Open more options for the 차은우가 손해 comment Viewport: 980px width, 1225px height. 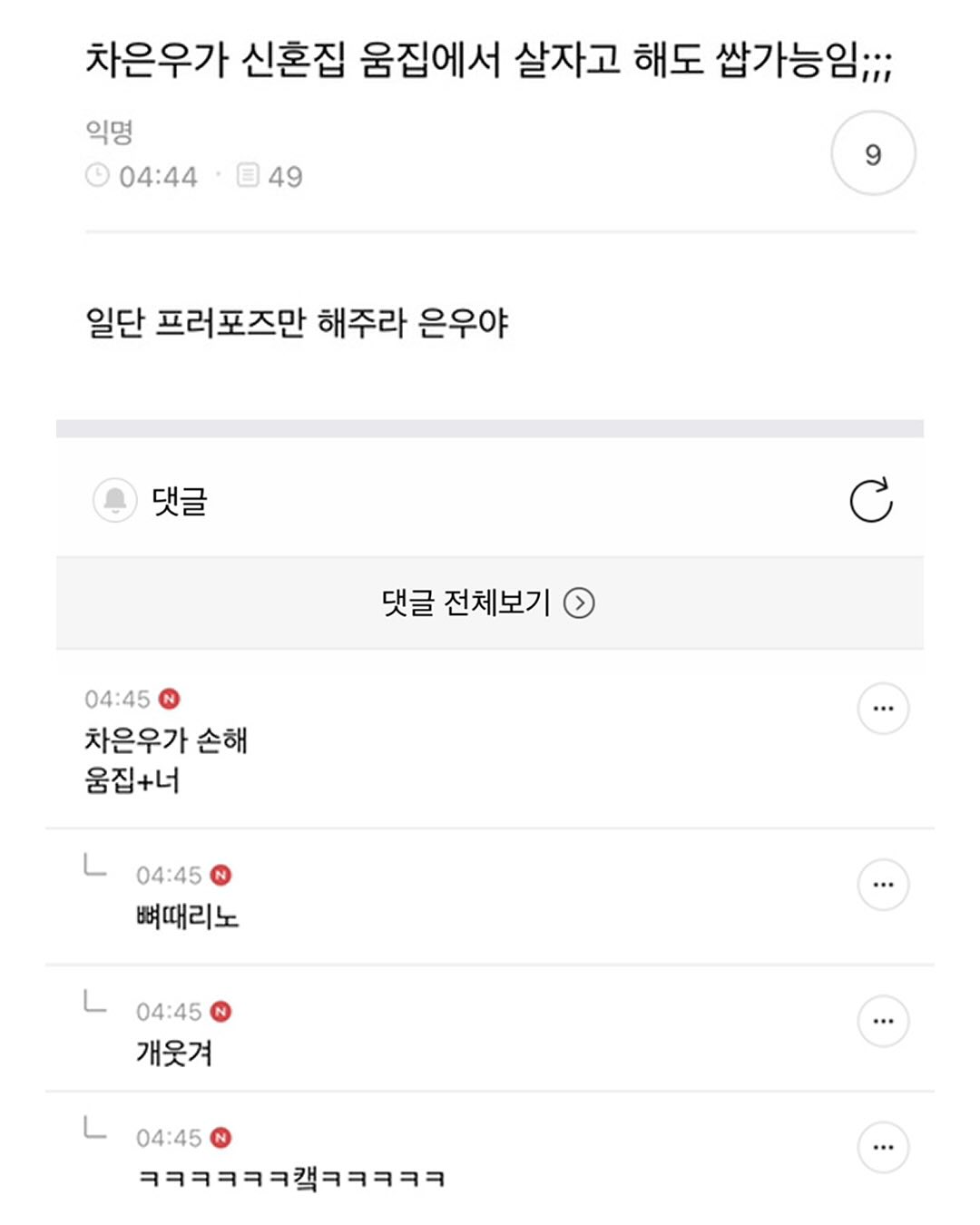tap(883, 709)
